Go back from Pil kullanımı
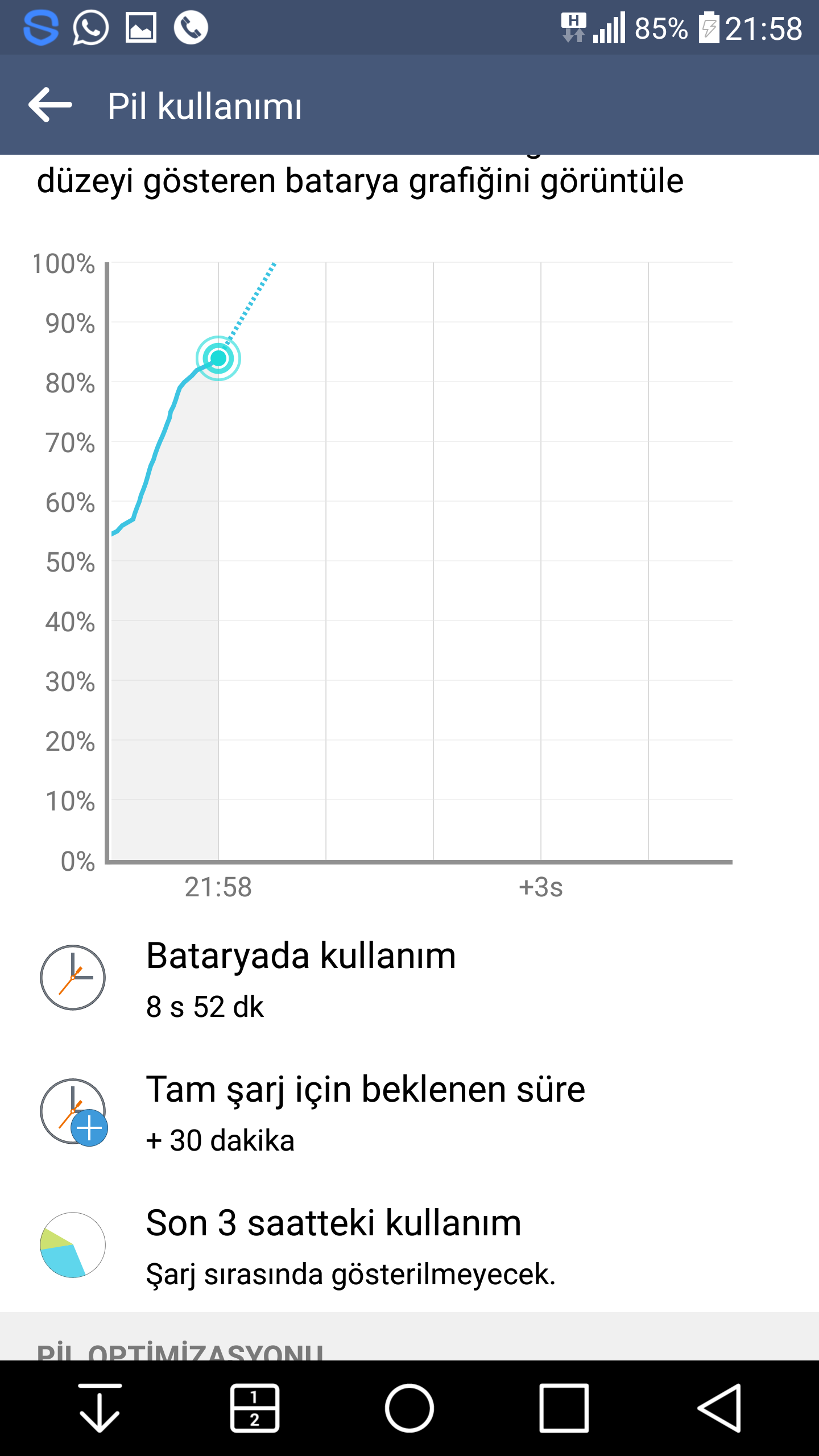This screenshot has height=1456, width=819. 50,105
